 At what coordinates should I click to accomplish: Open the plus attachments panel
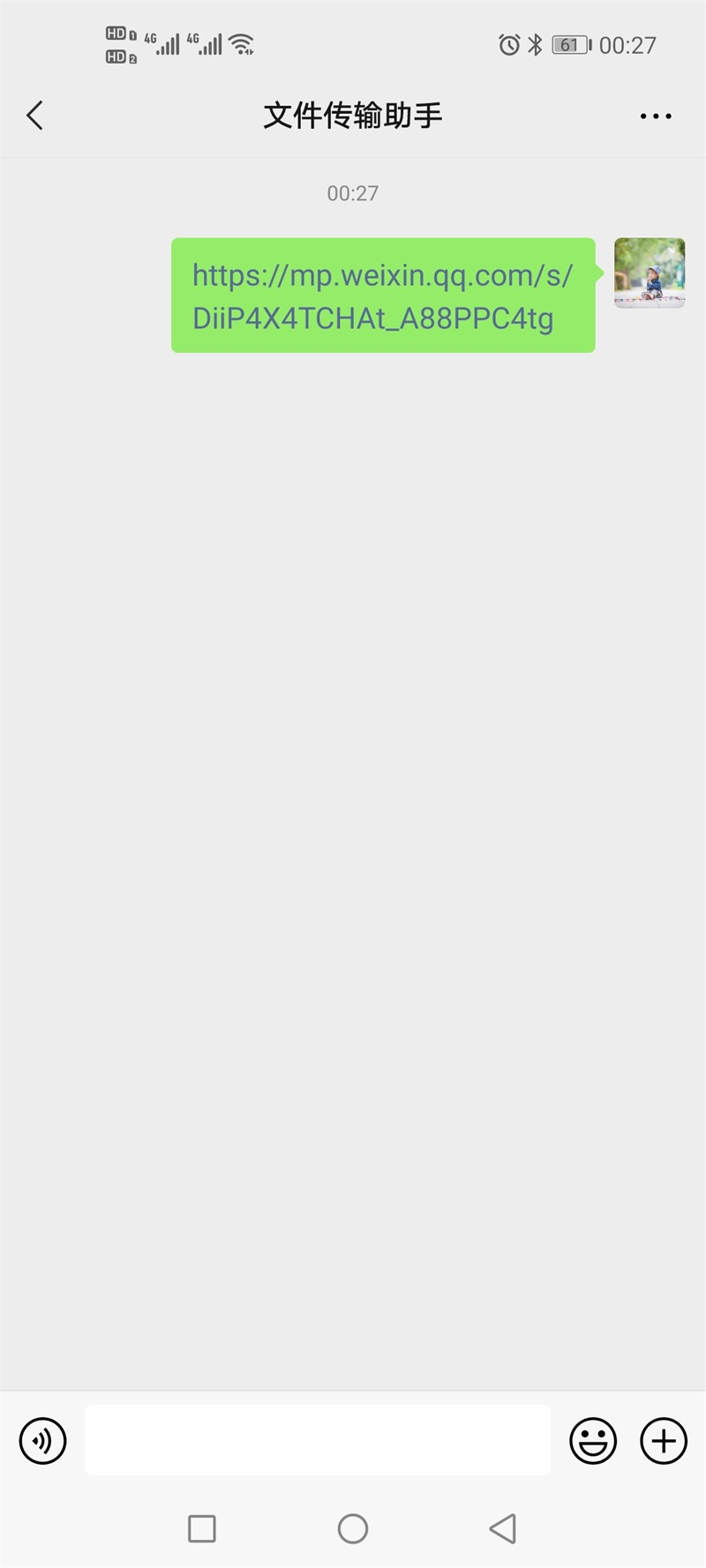pos(664,1441)
